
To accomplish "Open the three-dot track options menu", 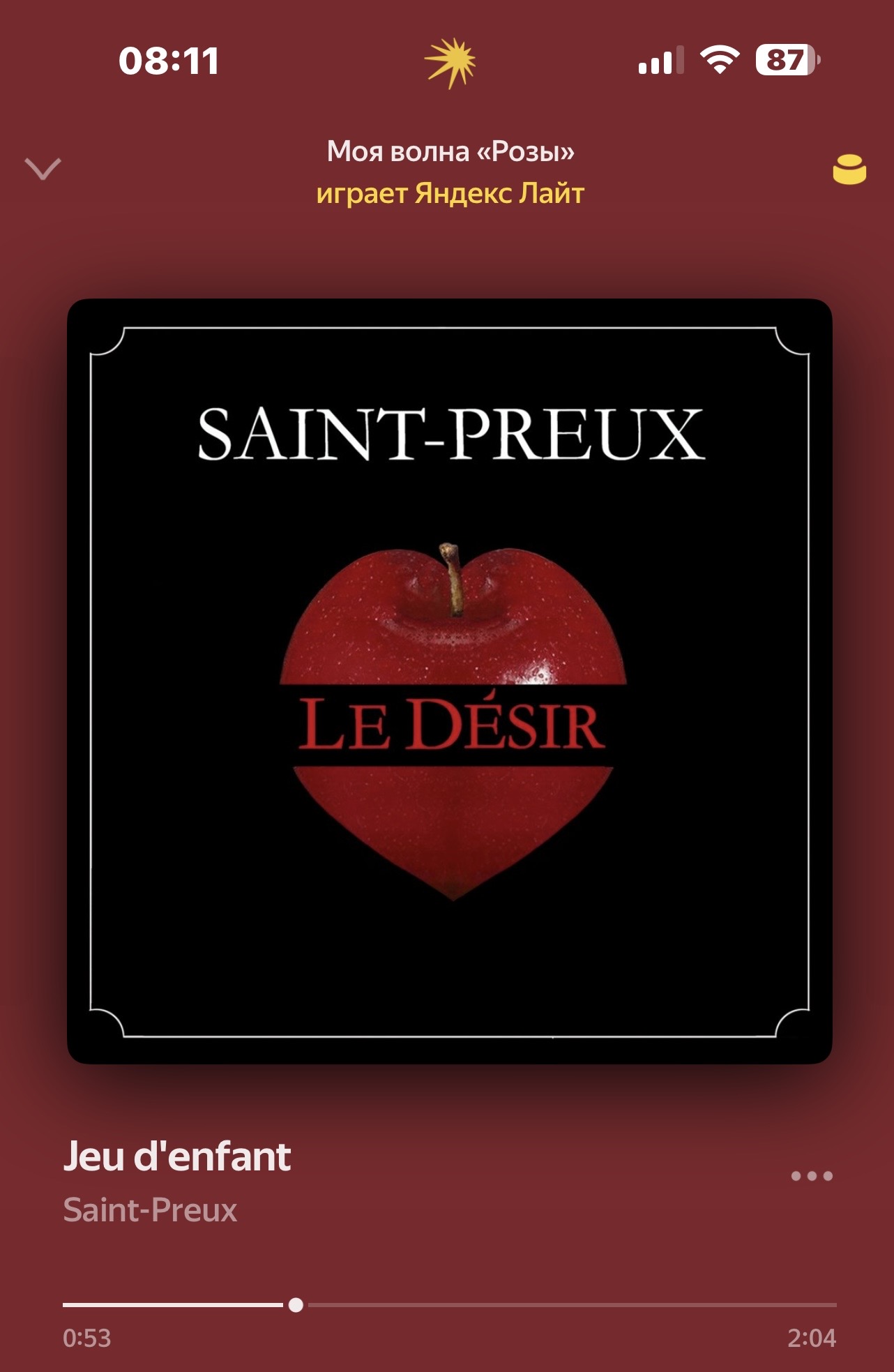I will click(812, 1176).
